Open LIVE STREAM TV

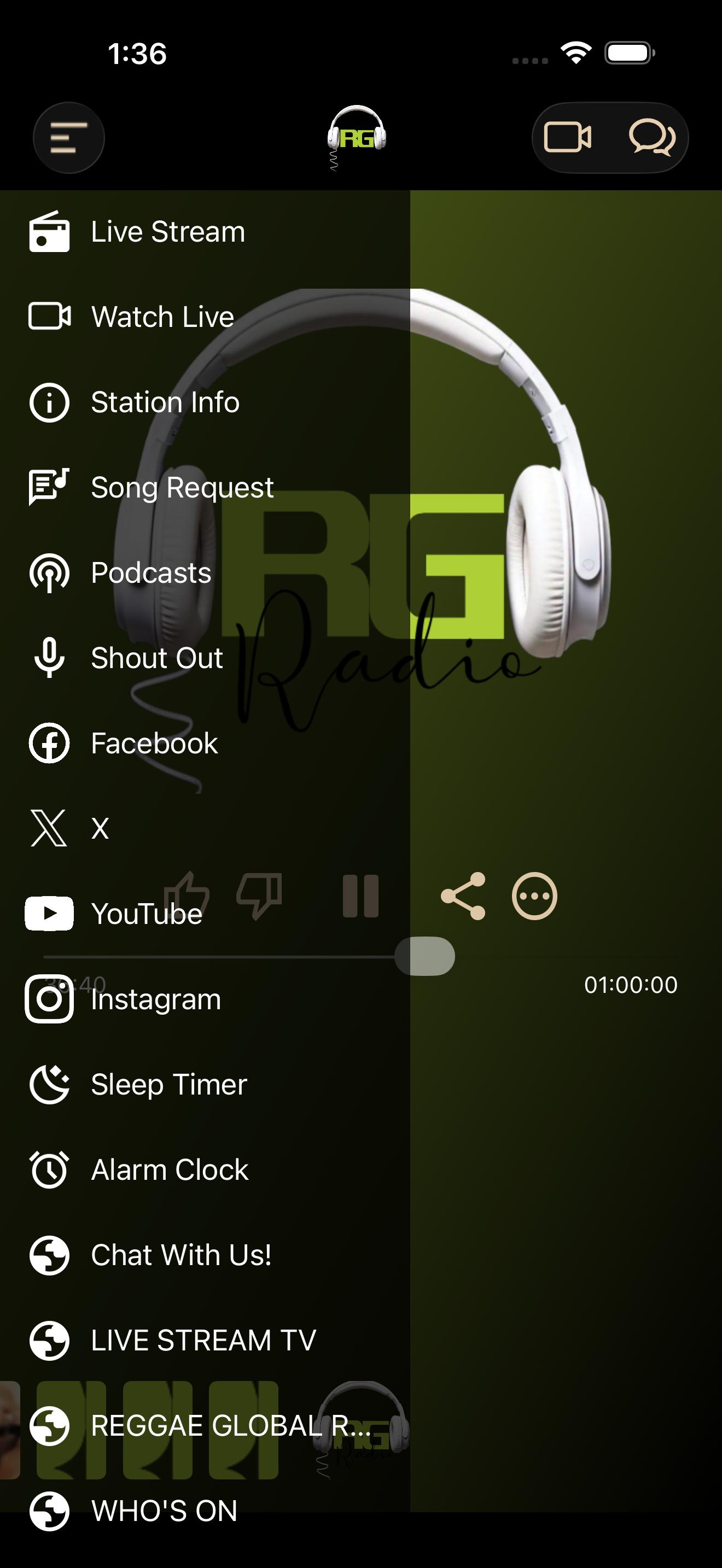coord(205,1341)
